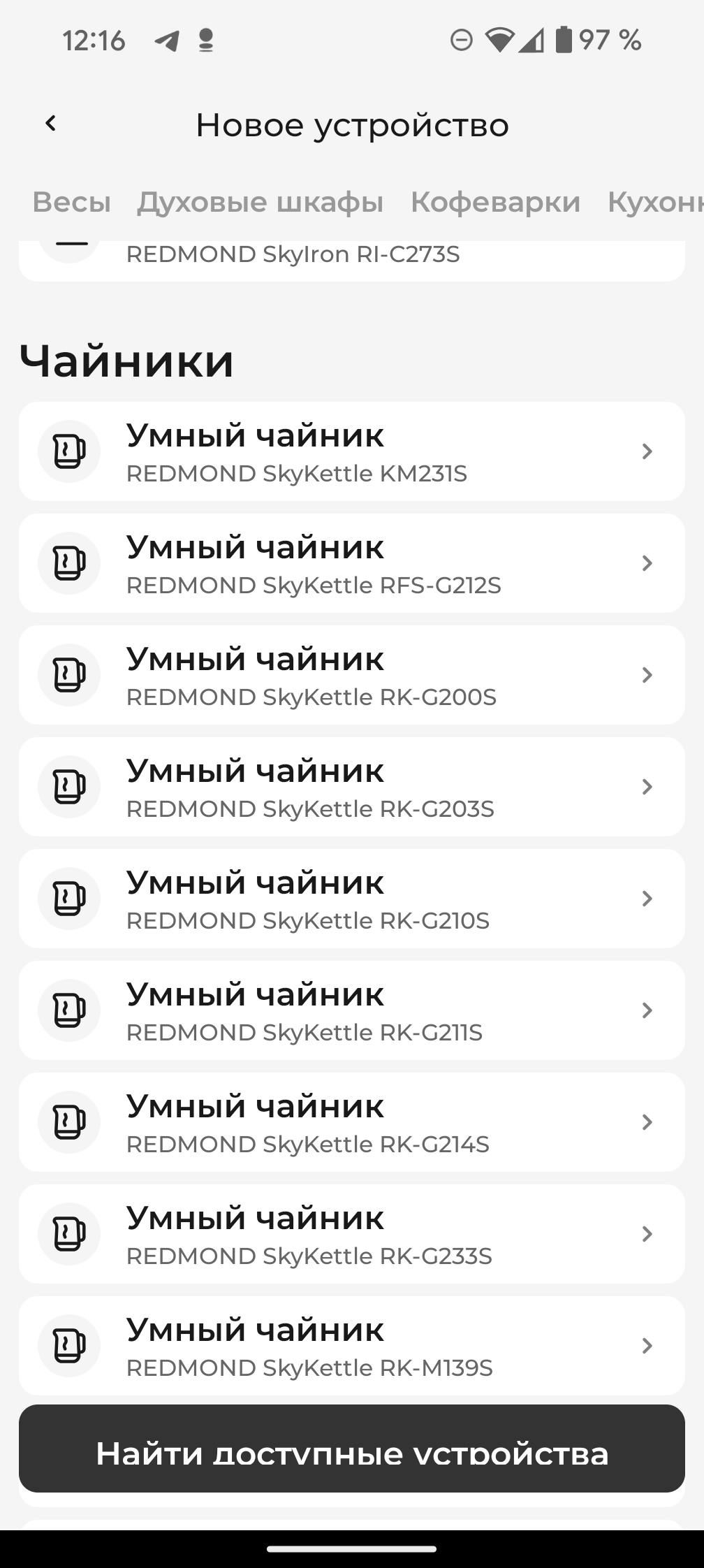The height and width of the screenshot is (1568, 704).
Task: Switch to the Кофеварки tab
Action: point(495,202)
